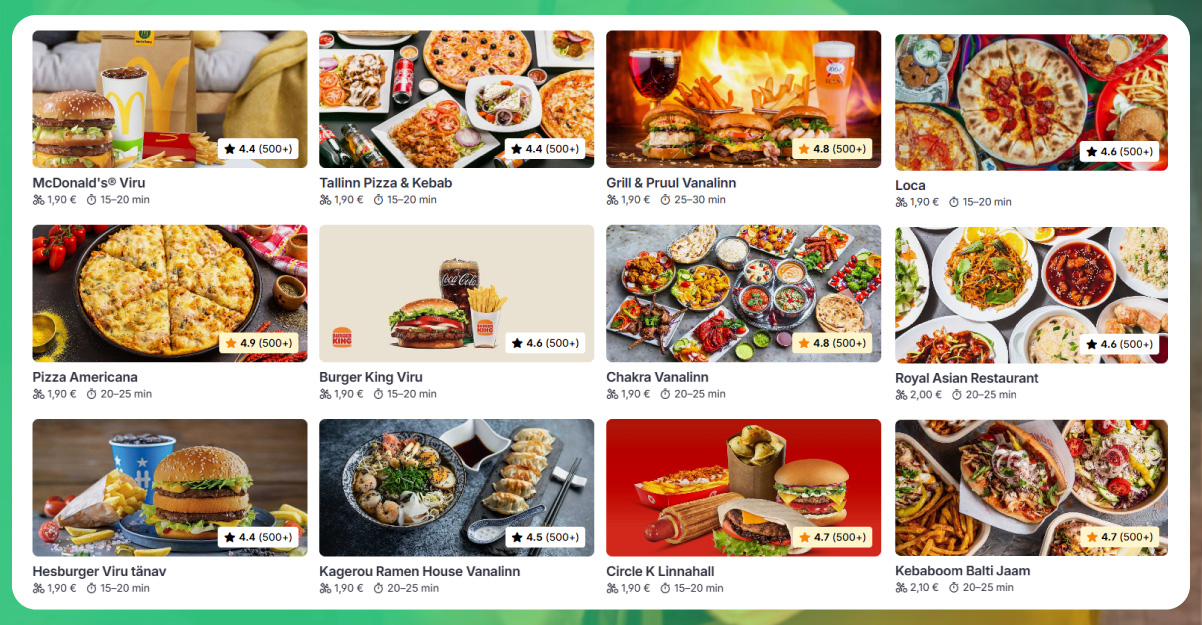Open the McDonald's Viru restaurant card
This screenshot has width=1202, height=625.
(x=169, y=100)
